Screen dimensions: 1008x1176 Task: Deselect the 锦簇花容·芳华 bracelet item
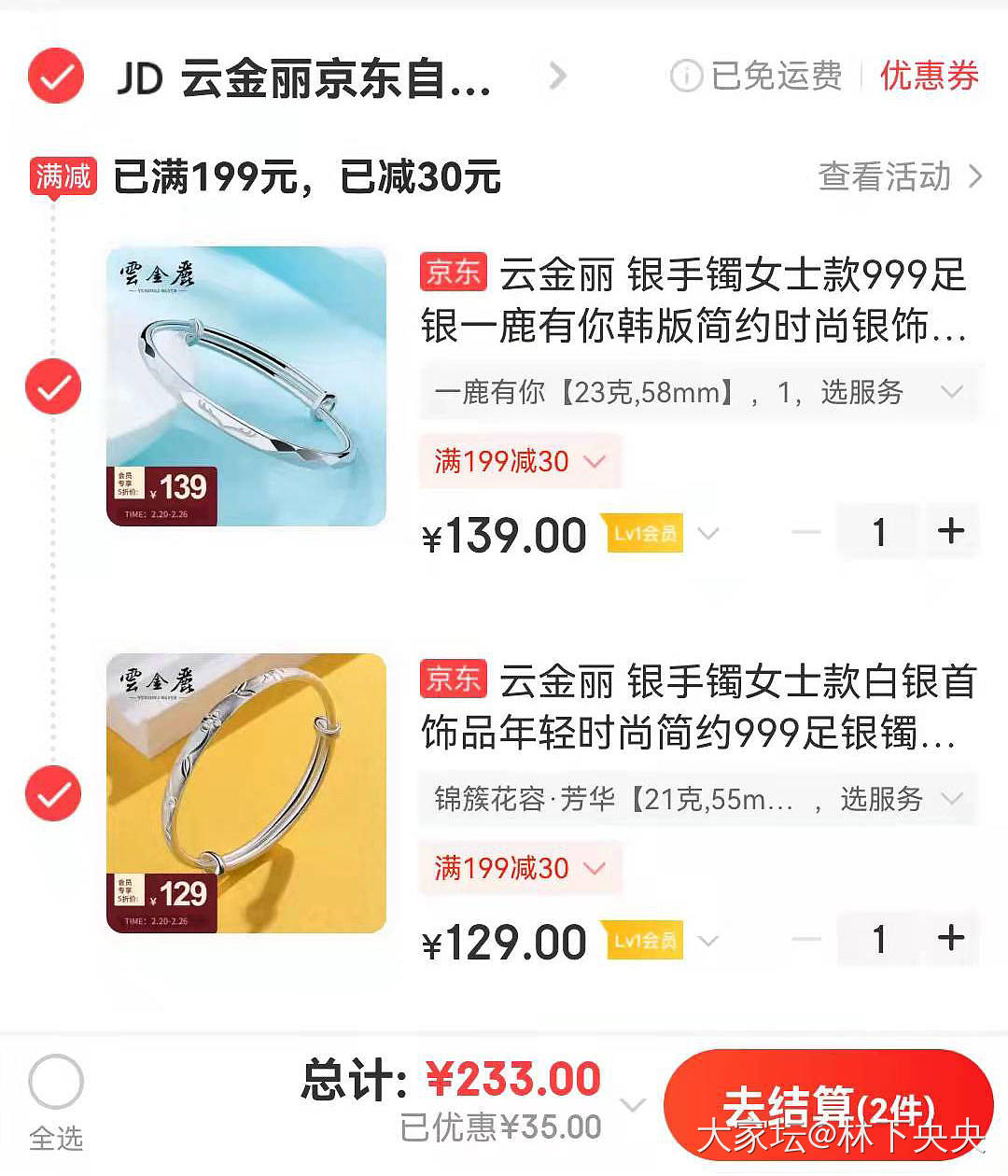[x=53, y=793]
